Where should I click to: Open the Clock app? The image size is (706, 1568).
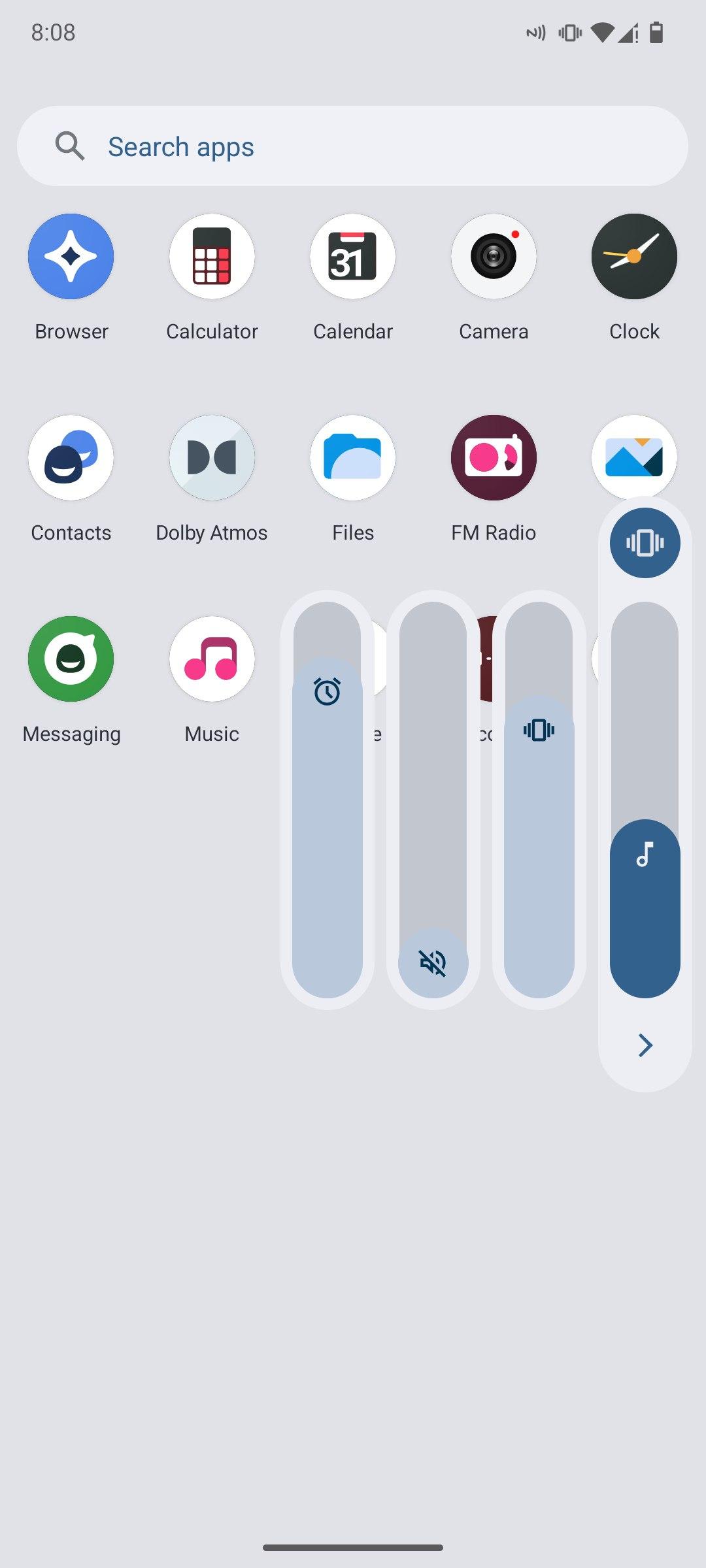[634, 257]
